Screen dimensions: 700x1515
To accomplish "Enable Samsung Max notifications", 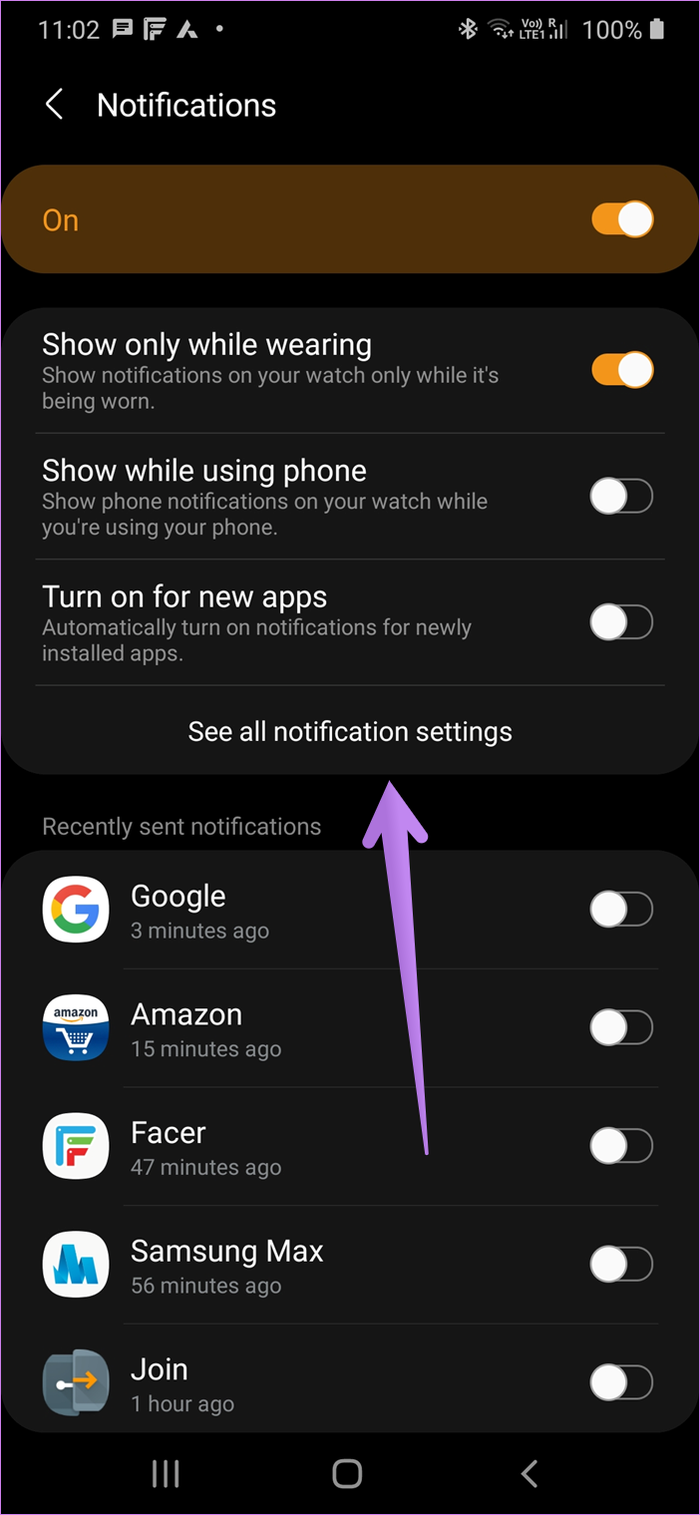I will click(622, 1265).
